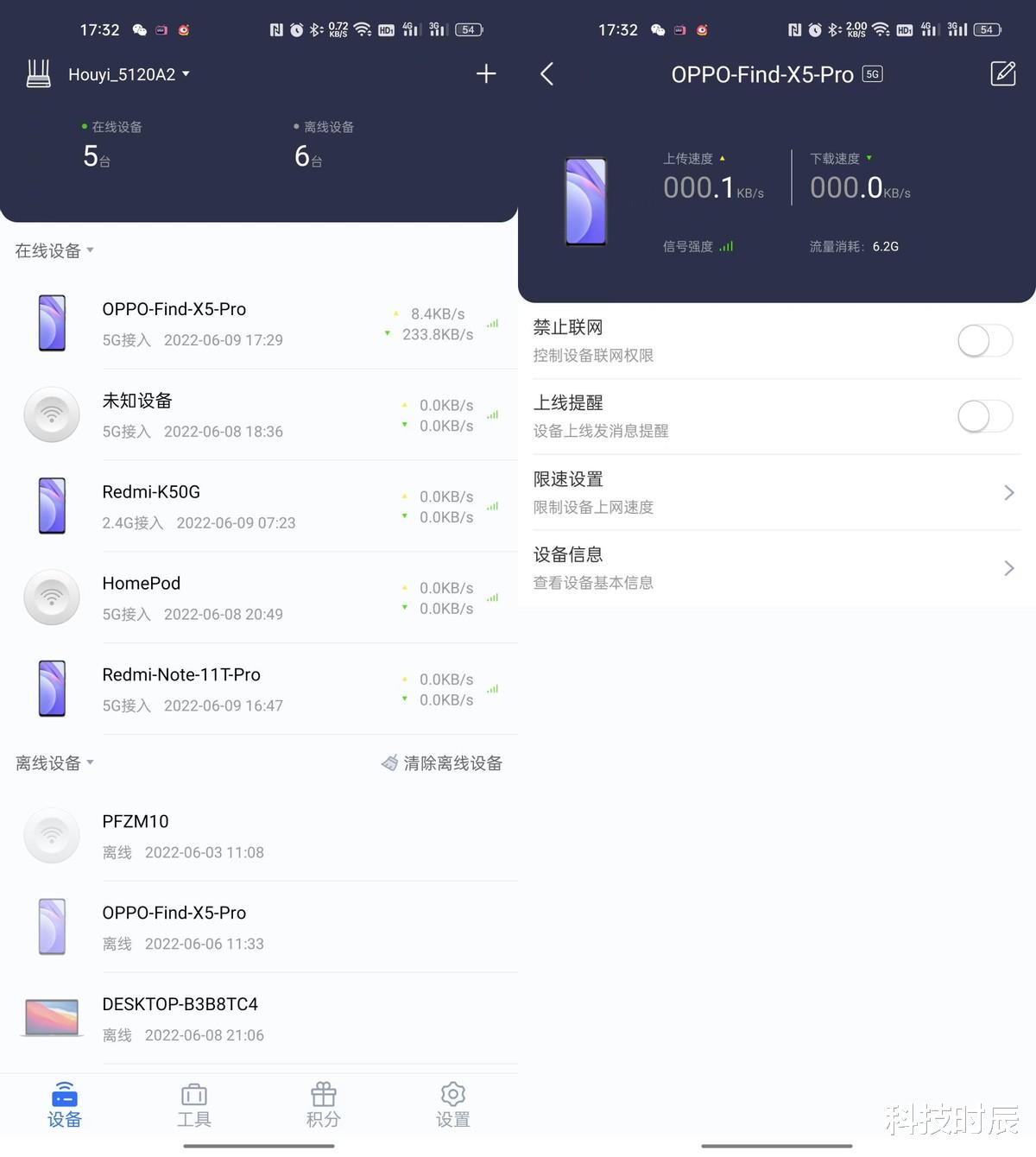Tap the OPPO-Find-X5-Pro phone preview image

click(x=586, y=201)
